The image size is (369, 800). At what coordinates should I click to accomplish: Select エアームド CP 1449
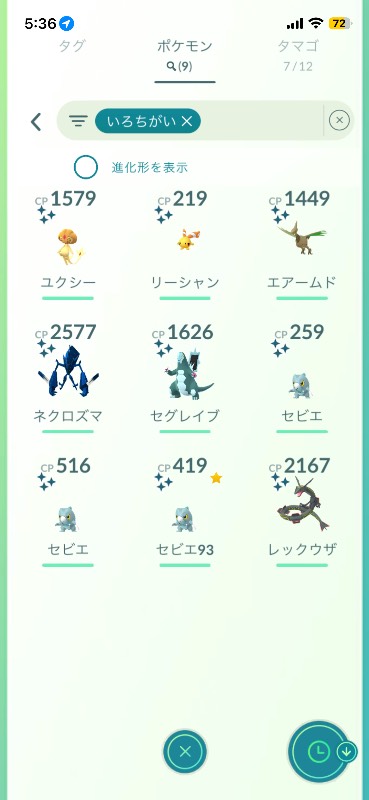point(302,245)
